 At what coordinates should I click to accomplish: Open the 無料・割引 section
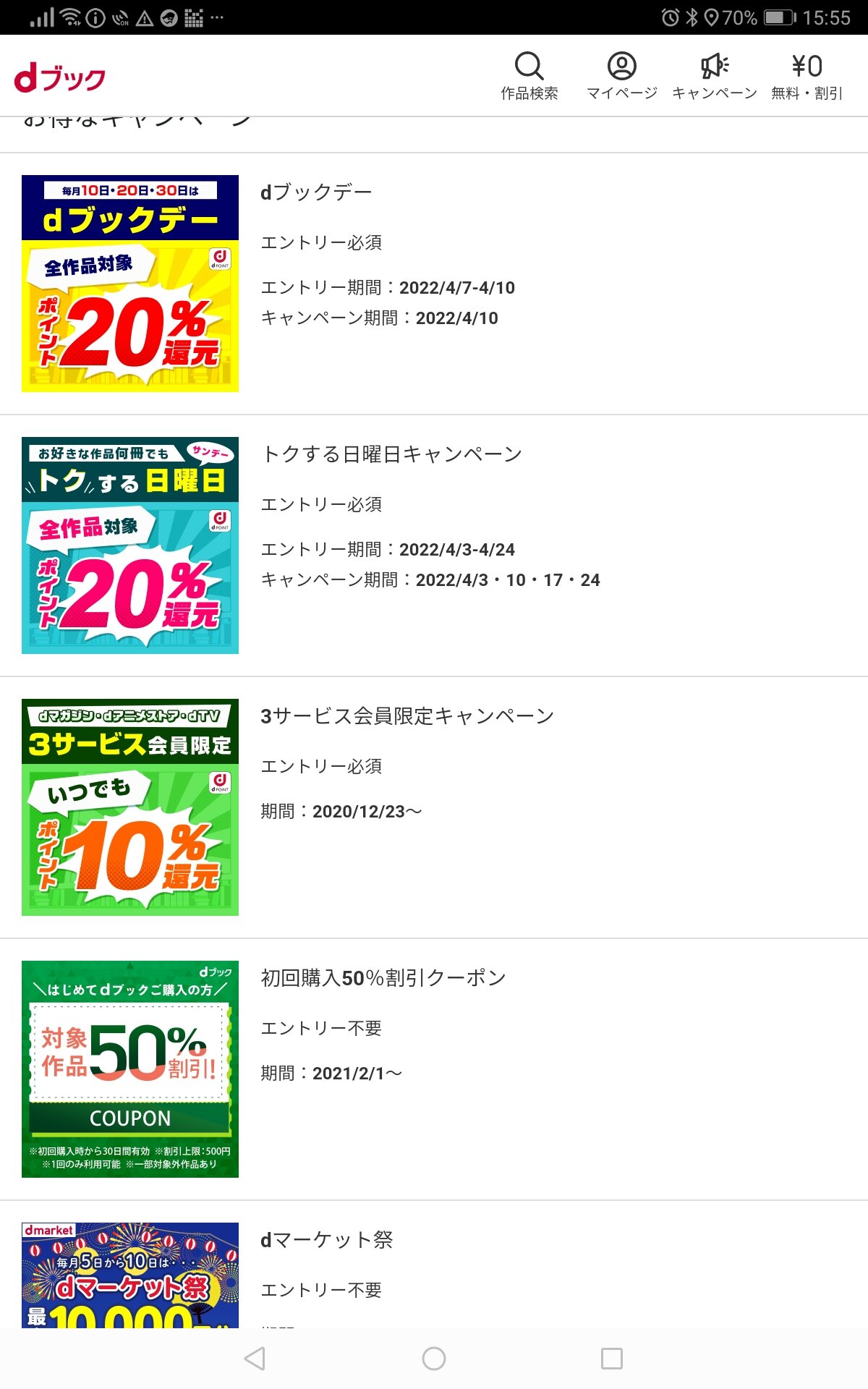(x=807, y=75)
